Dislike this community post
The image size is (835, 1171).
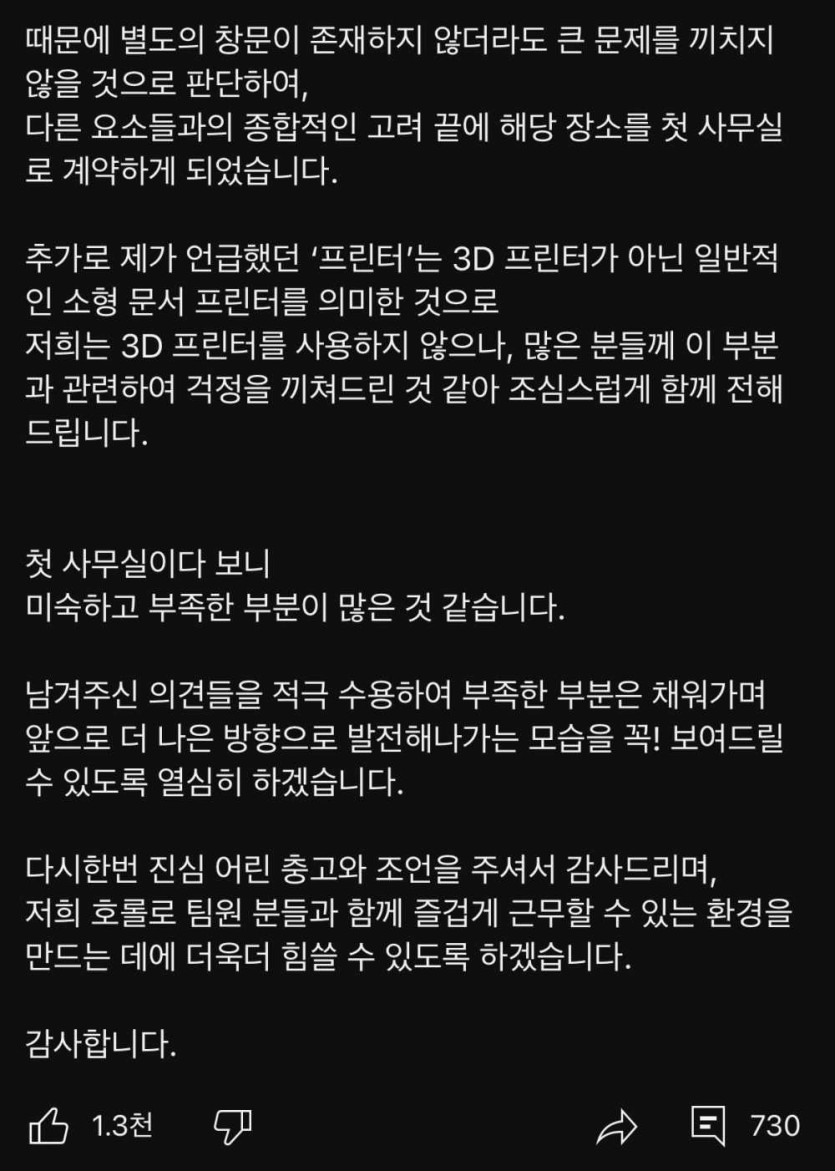[232, 1127]
